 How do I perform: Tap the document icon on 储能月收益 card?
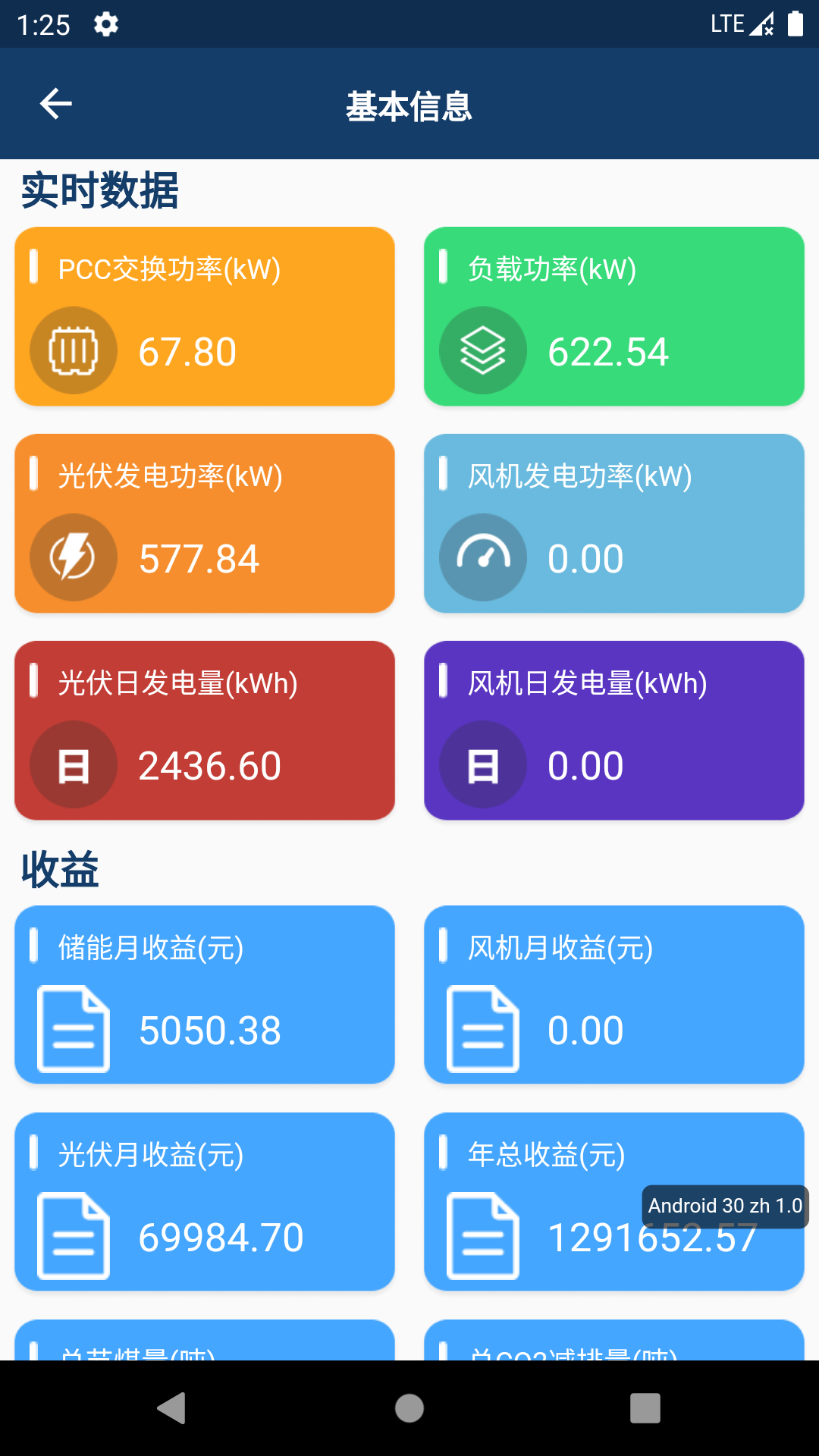[72, 1029]
